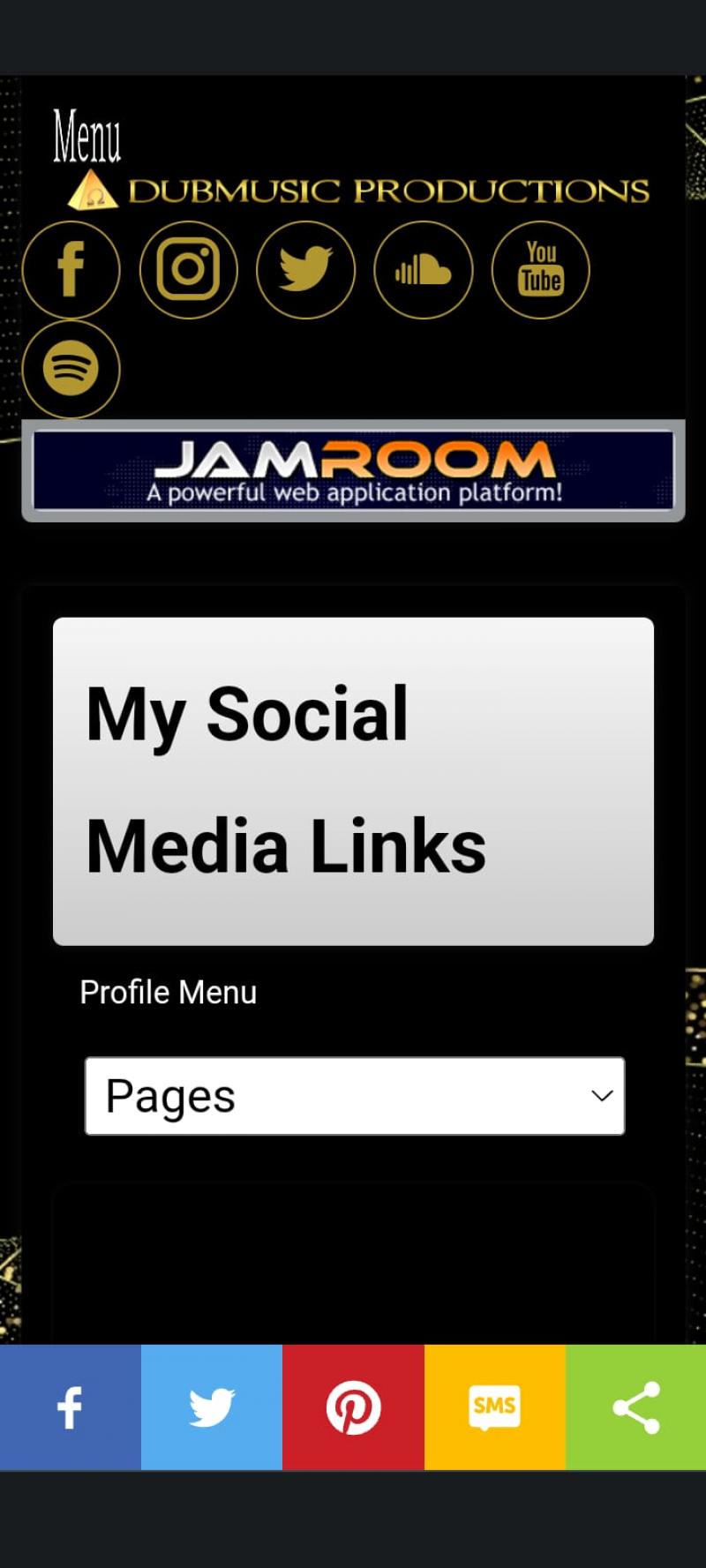The width and height of the screenshot is (706, 1568).
Task: Pin this page on Pinterest
Action: (x=353, y=1407)
